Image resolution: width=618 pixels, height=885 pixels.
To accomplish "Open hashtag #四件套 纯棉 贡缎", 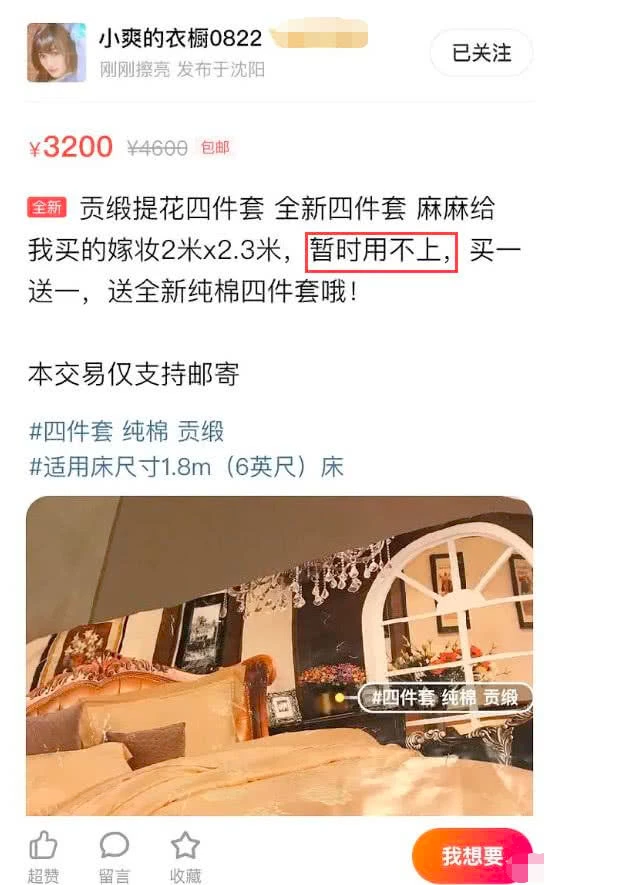I will click(126, 432).
